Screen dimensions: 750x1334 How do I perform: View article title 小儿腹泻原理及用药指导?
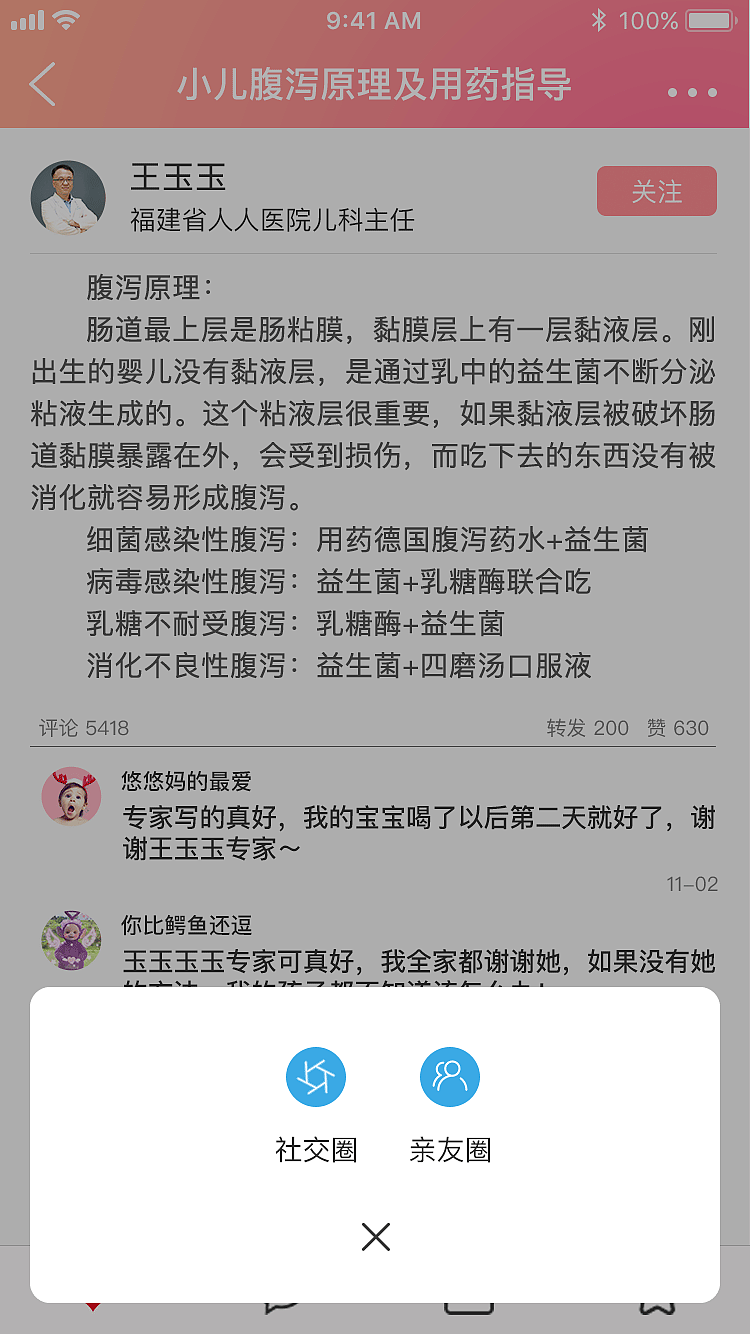(375, 87)
